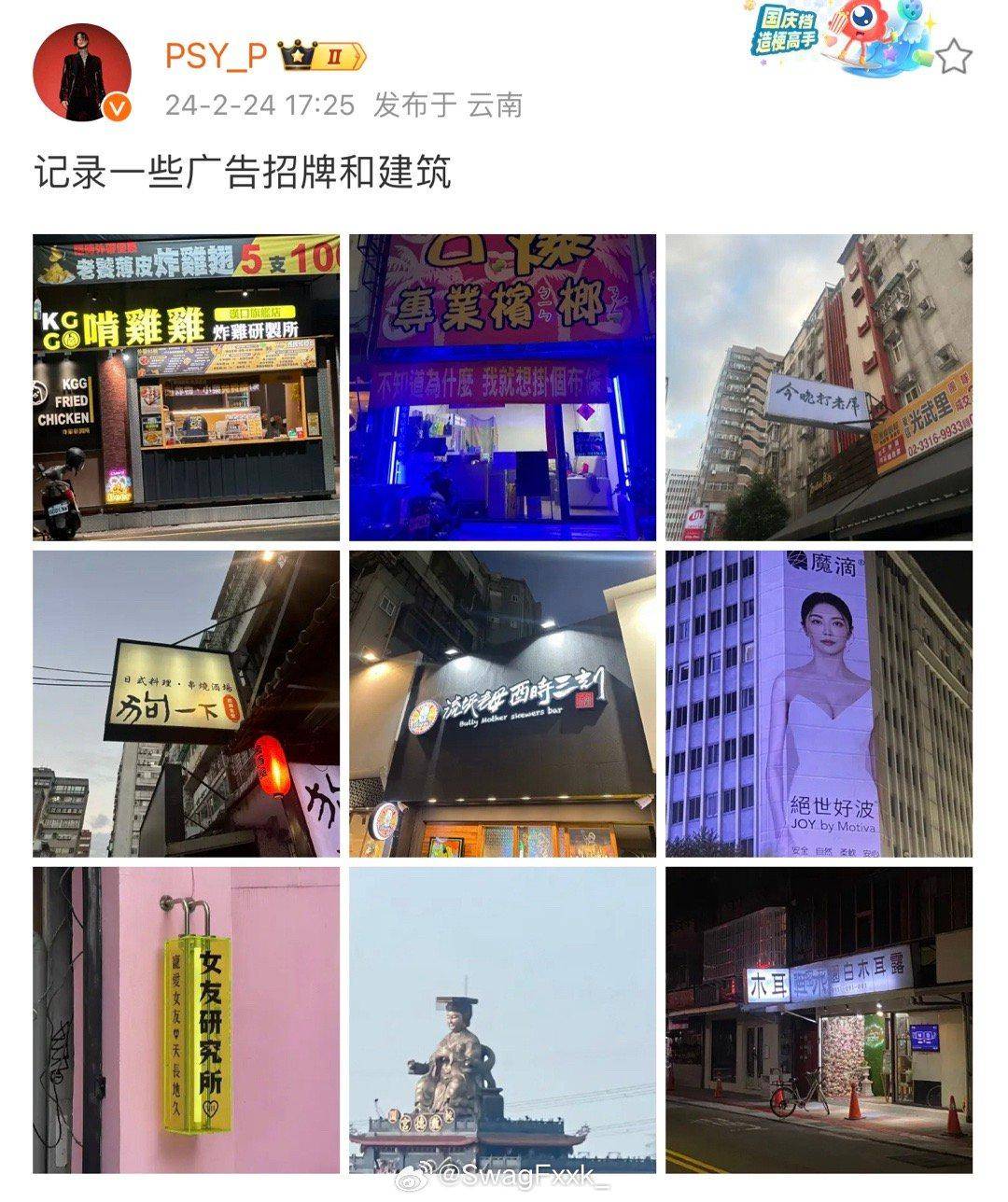Click the orange verified badge on the avatar
Image resolution: width=1008 pixels, height=1202 pixels.
click(x=116, y=105)
